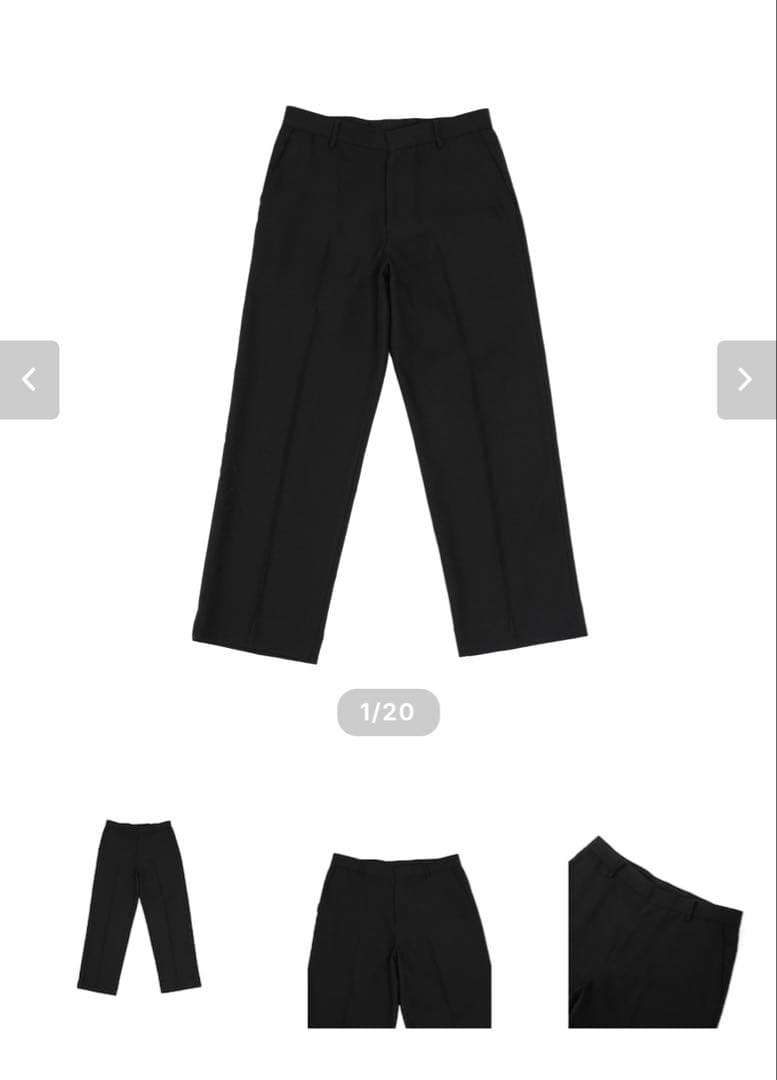Browse forward through the 20 product photos
This screenshot has height=1080, width=777.
[746, 379]
